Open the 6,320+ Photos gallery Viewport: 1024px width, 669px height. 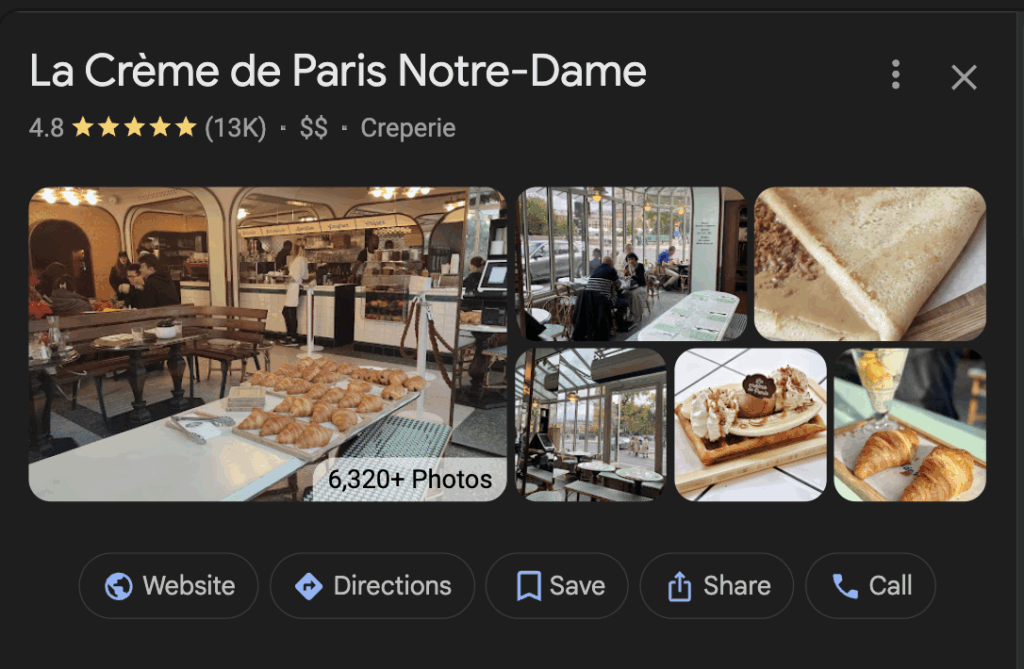(410, 479)
